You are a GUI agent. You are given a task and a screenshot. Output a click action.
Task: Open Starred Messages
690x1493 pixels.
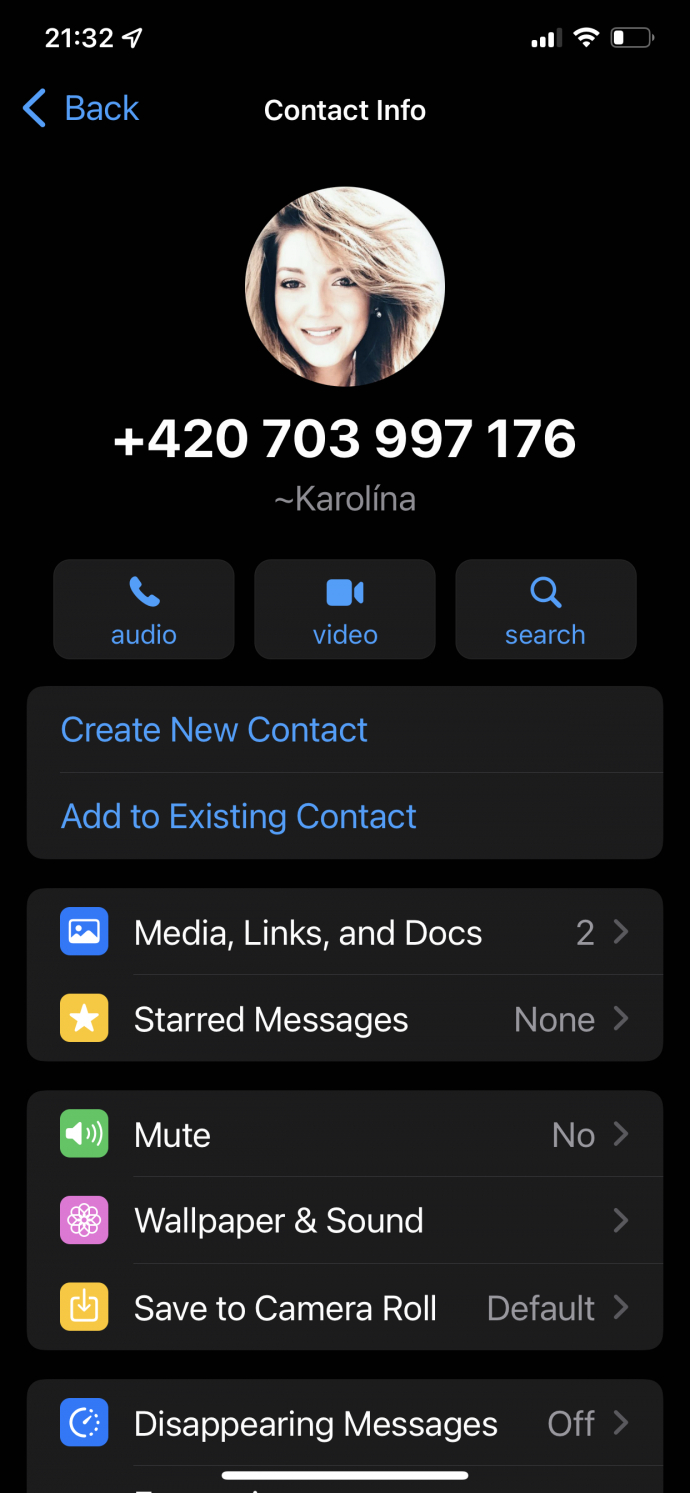[x=344, y=1019]
